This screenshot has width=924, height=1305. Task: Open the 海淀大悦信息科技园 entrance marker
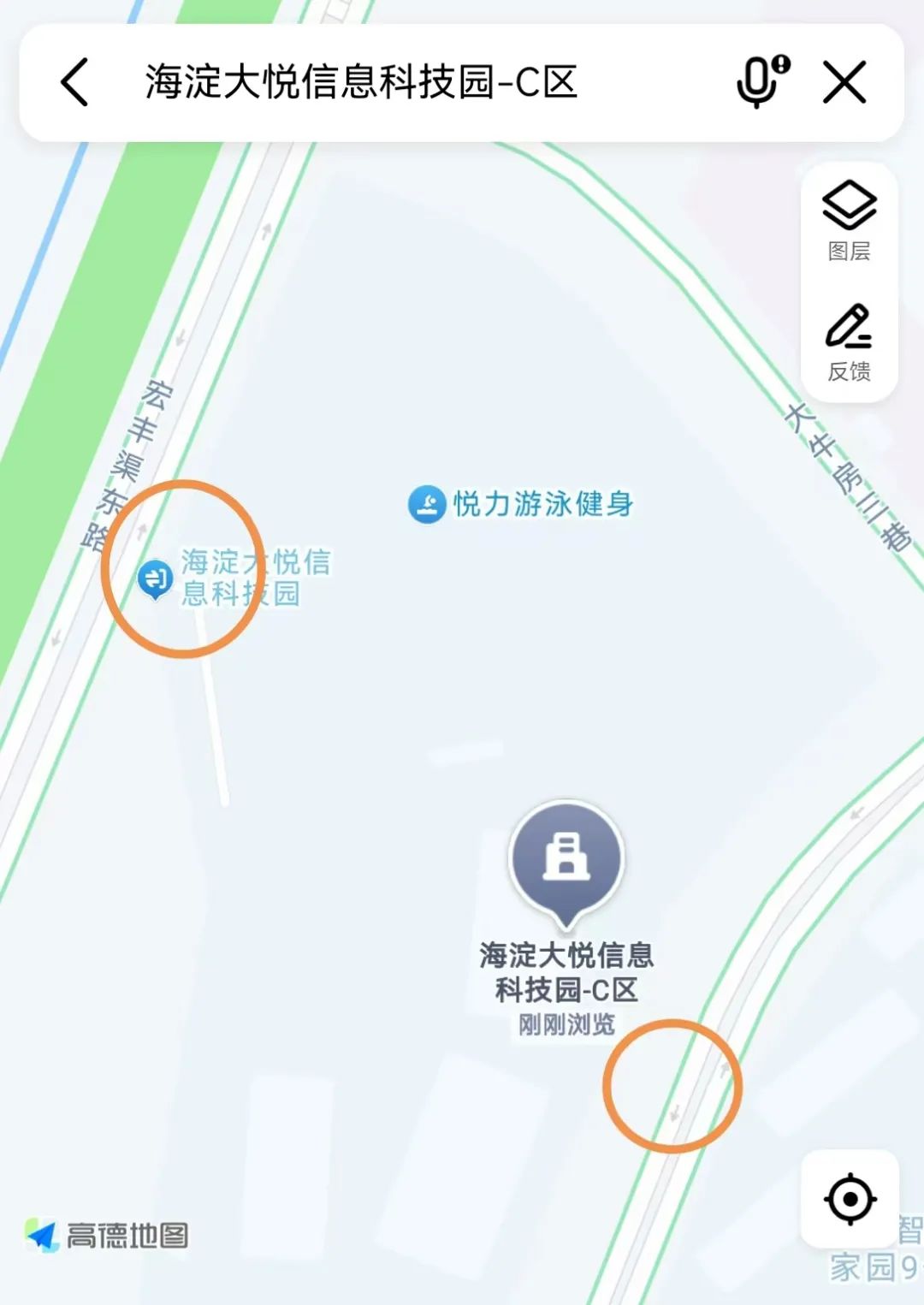tap(156, 579)
